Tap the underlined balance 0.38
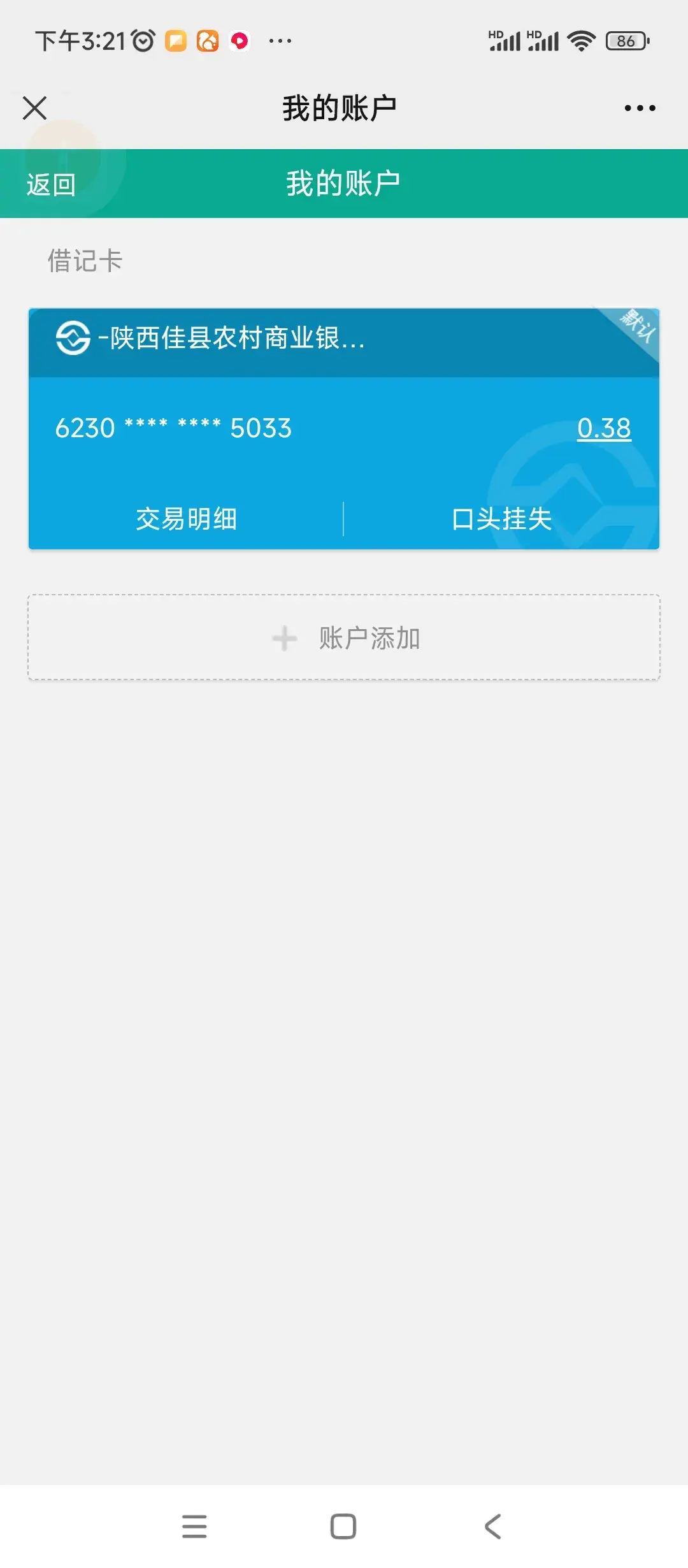 tap(603, 429)
